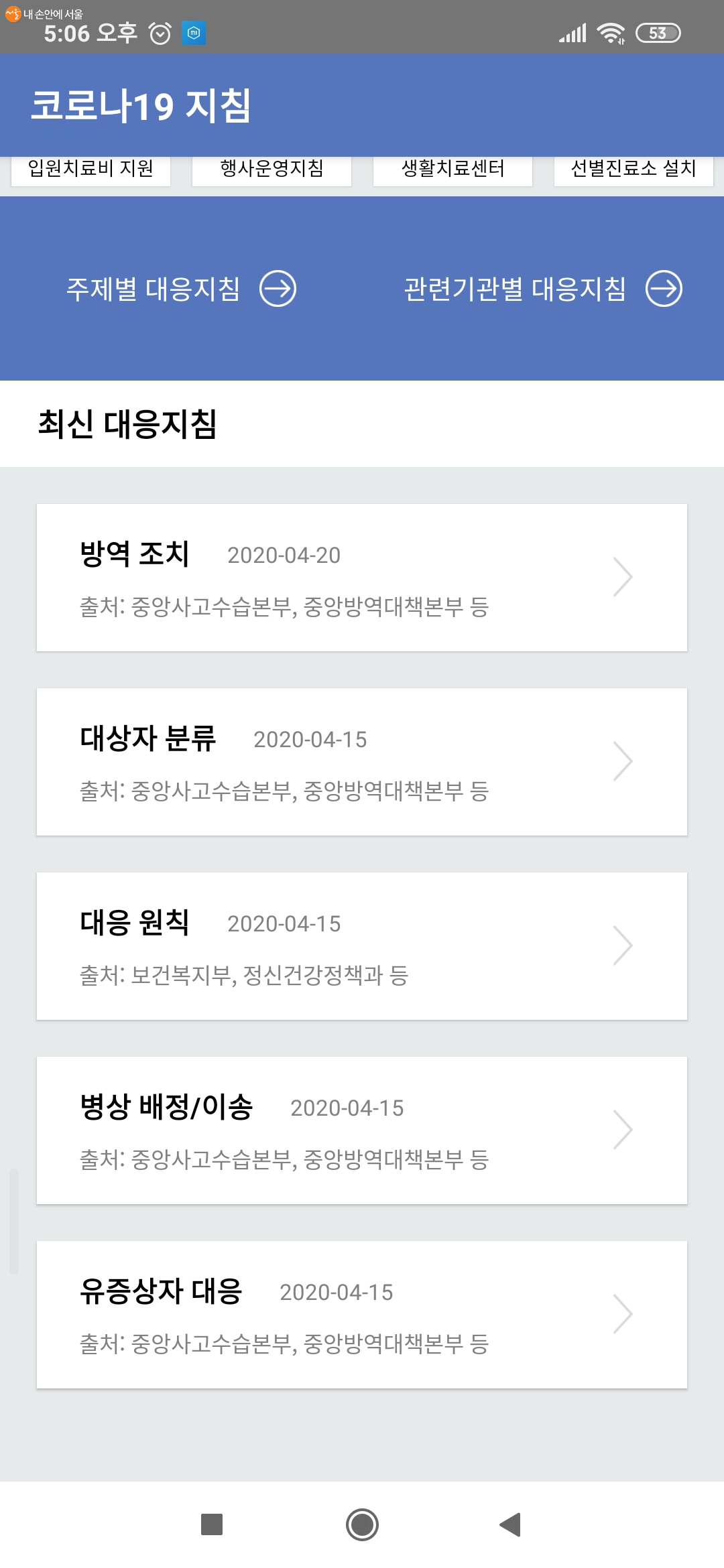Image resolution: width=724 pixels, height=1568 pixels.
Task: Tap the 병상 배정/이송 card
Action: (362, 1130)
